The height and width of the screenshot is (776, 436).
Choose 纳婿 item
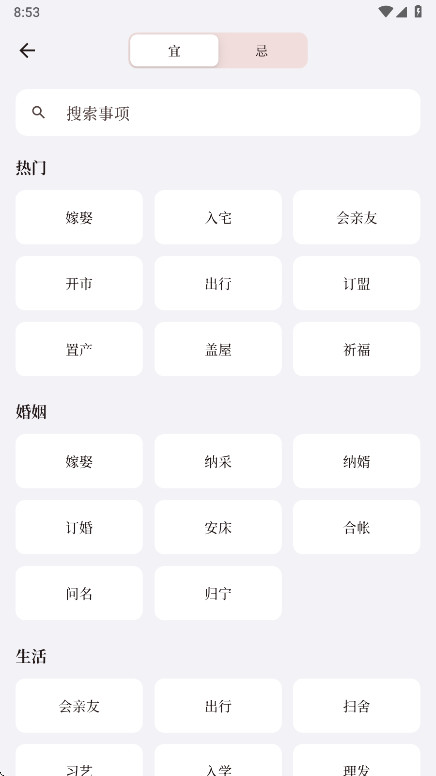pyautogui.click(x=356, y=461)
